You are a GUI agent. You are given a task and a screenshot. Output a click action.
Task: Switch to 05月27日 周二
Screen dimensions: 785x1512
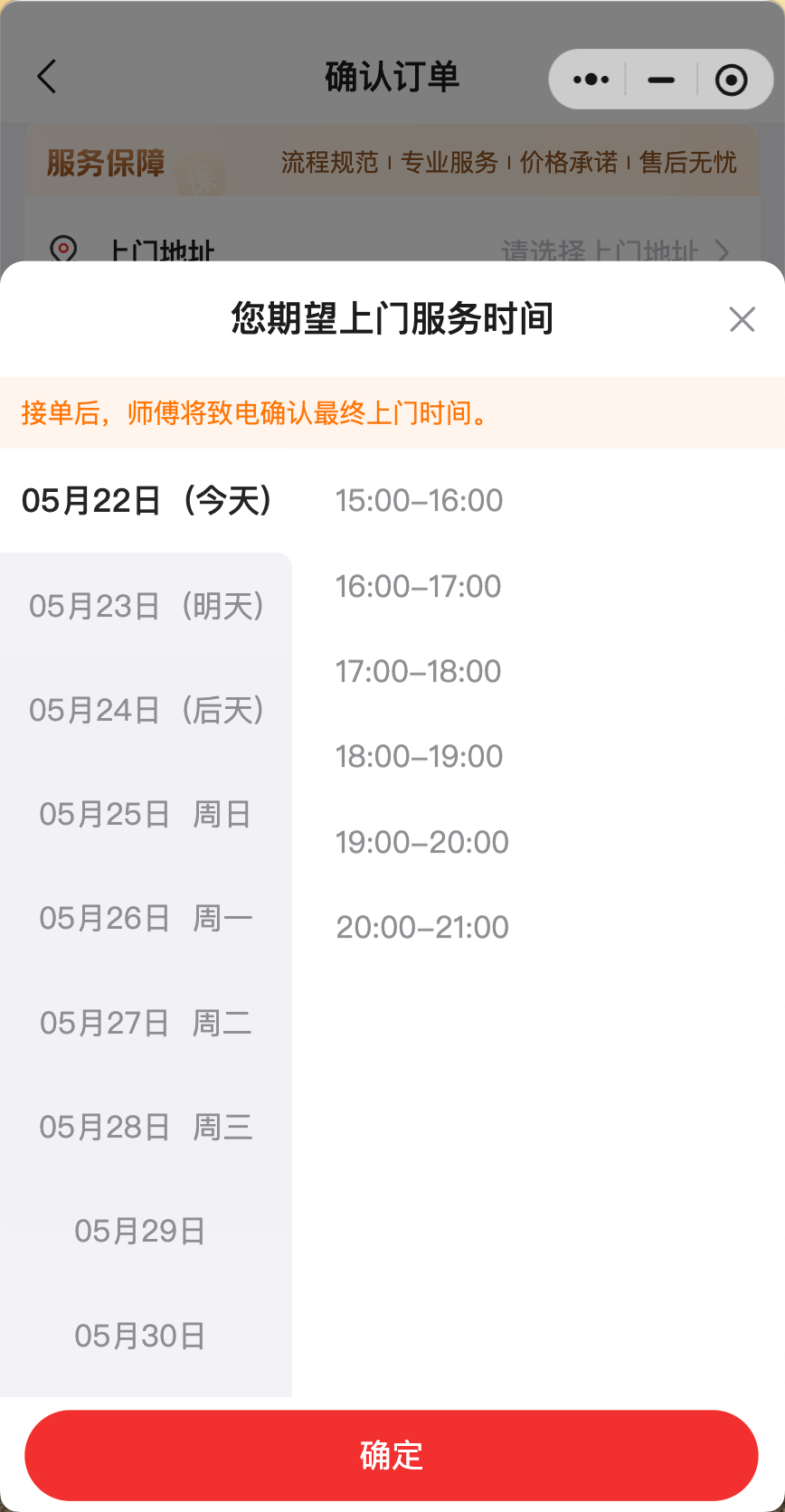point(147,1023)
